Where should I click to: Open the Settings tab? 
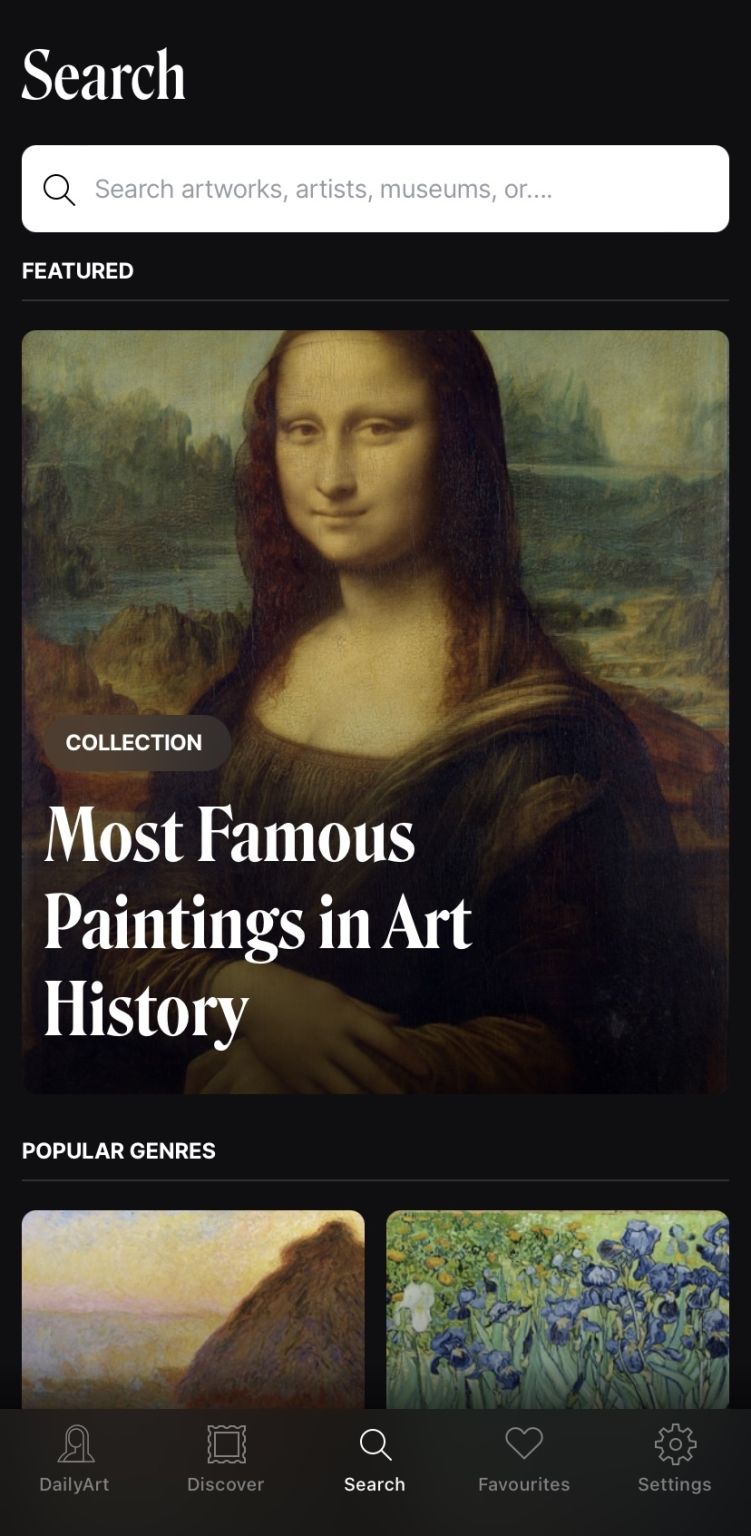coord(675,1460)
